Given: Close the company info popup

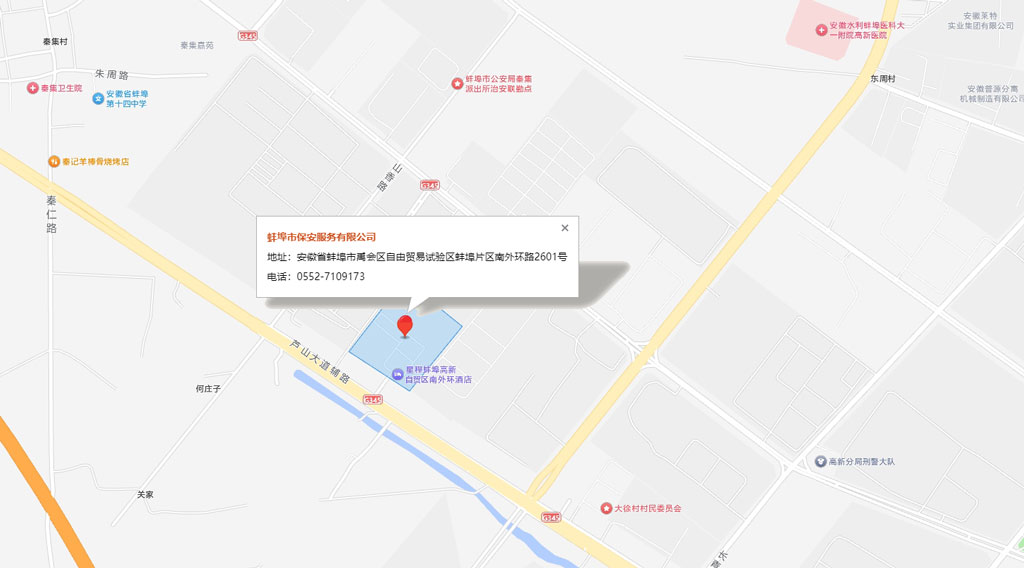Looking at the screenshot, I should 565,228.
